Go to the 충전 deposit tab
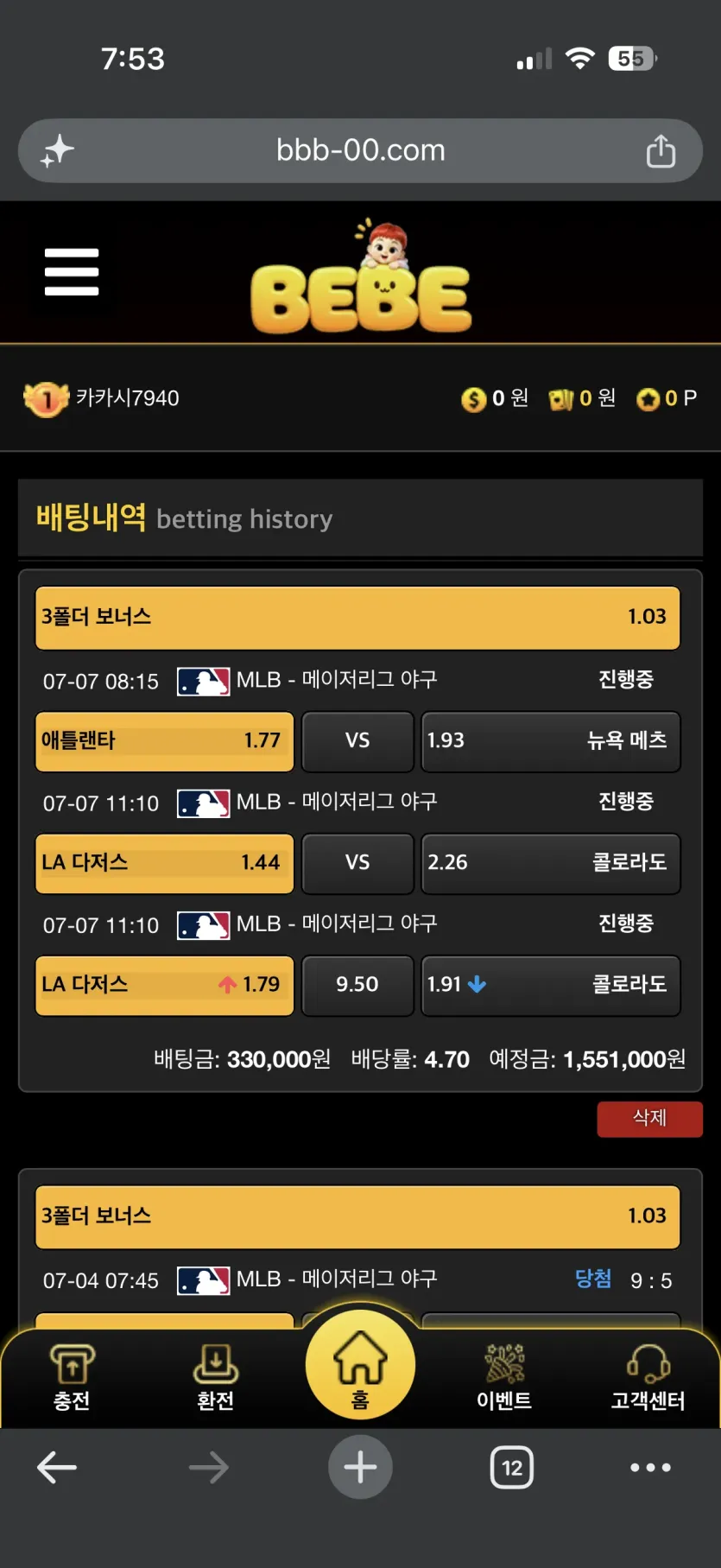This screenshot has width=721, height=1568. [x=72, y=1377]
